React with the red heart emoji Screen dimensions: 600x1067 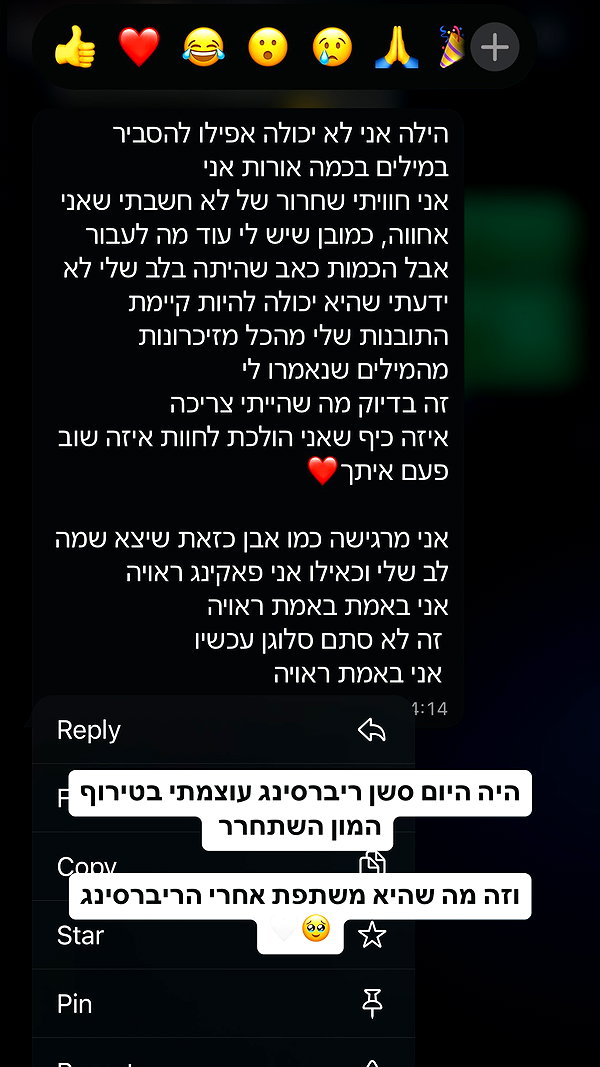[x=139, y=48]
